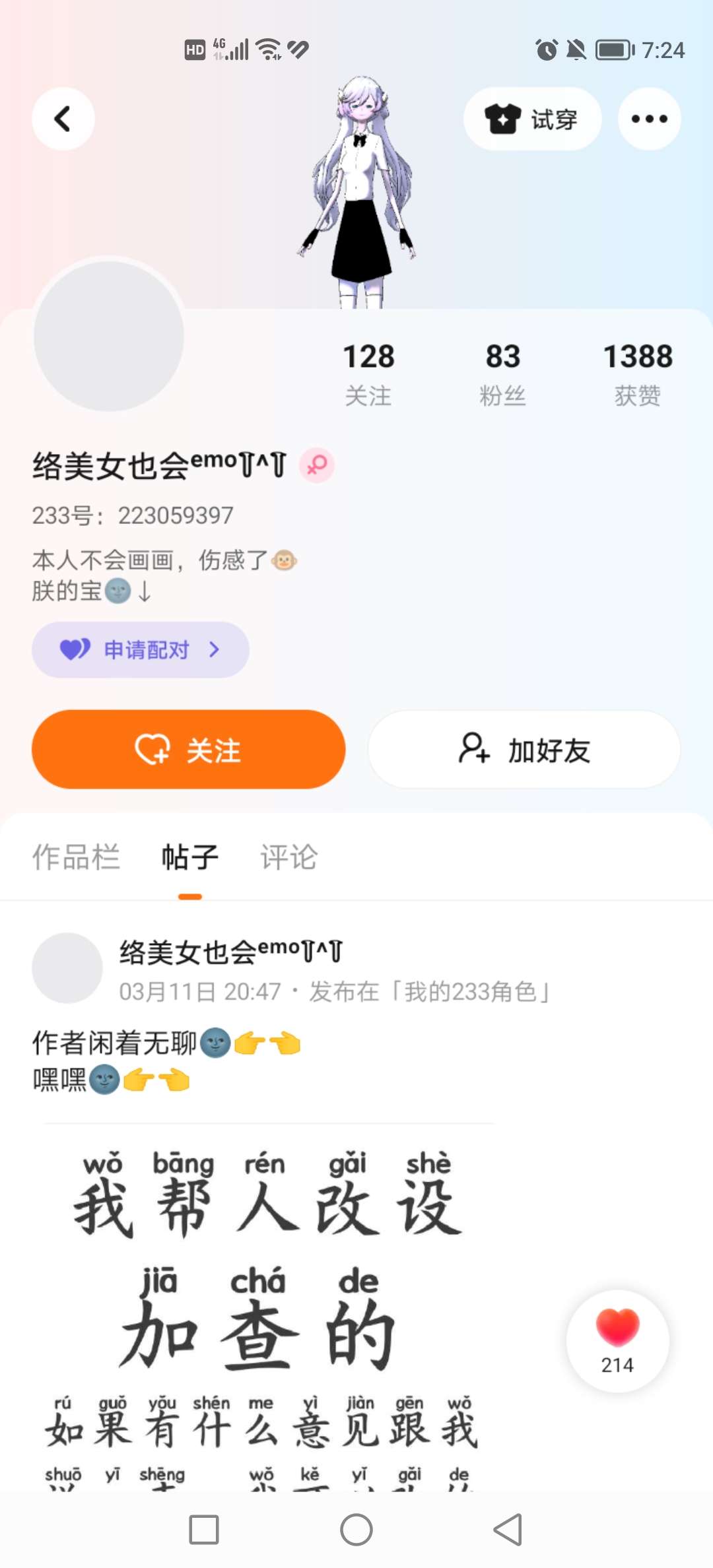
Task: Open the three-dot overflow menu
Action: [649, 119]
